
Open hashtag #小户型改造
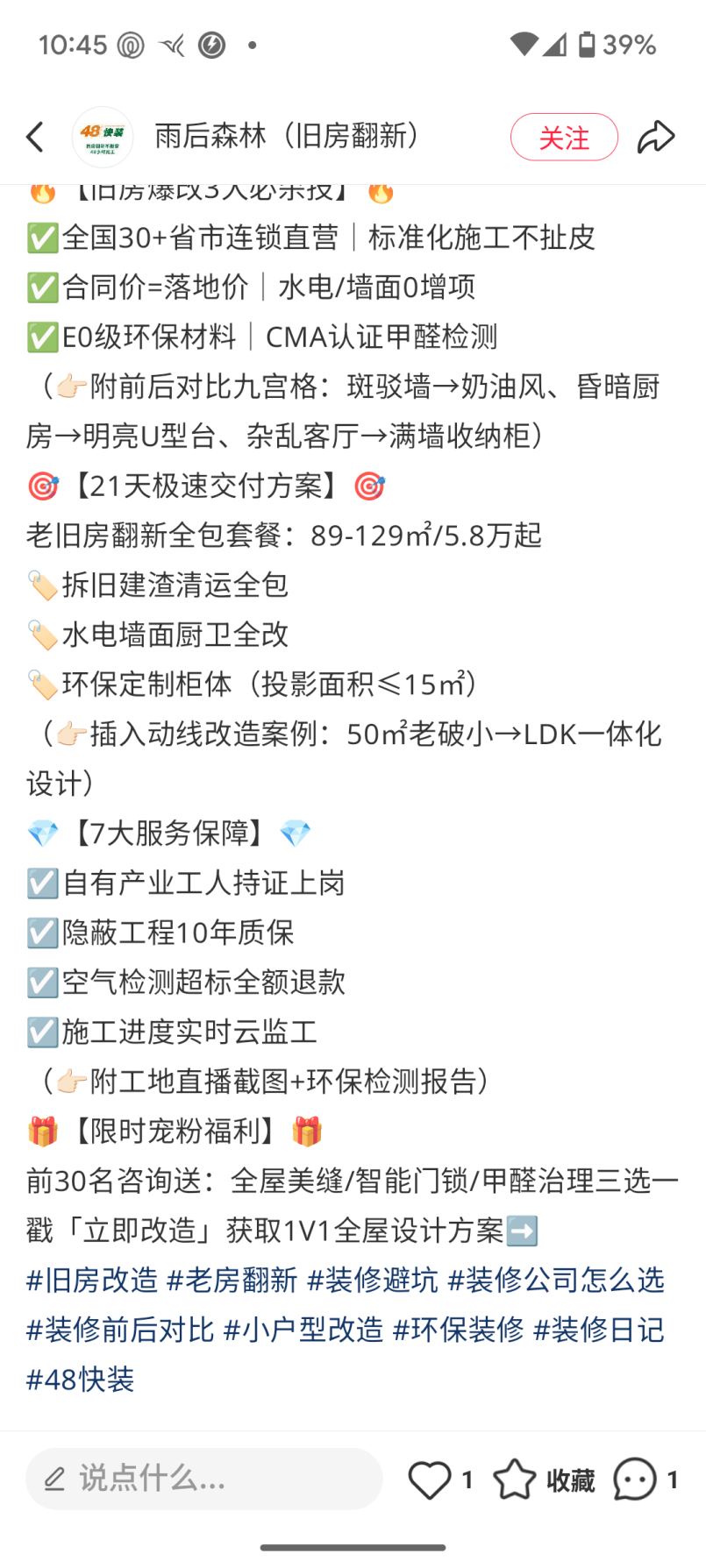point(303,1330)
